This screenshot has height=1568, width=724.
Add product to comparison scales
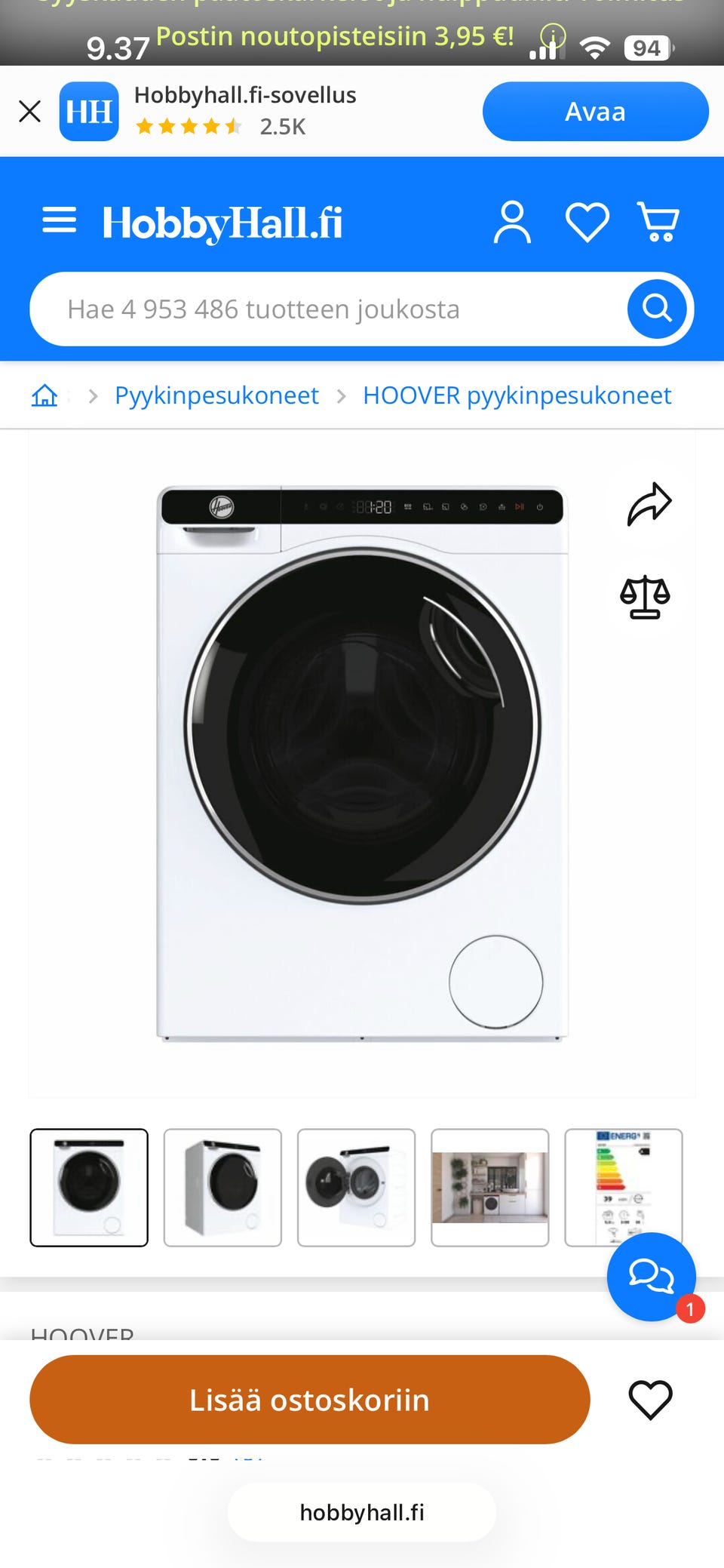point(645,597)
